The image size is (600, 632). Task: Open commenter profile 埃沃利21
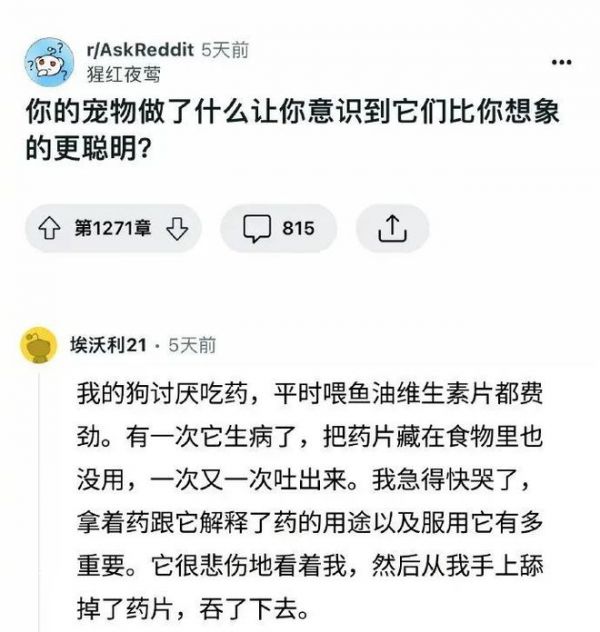[x=109, y=345]
